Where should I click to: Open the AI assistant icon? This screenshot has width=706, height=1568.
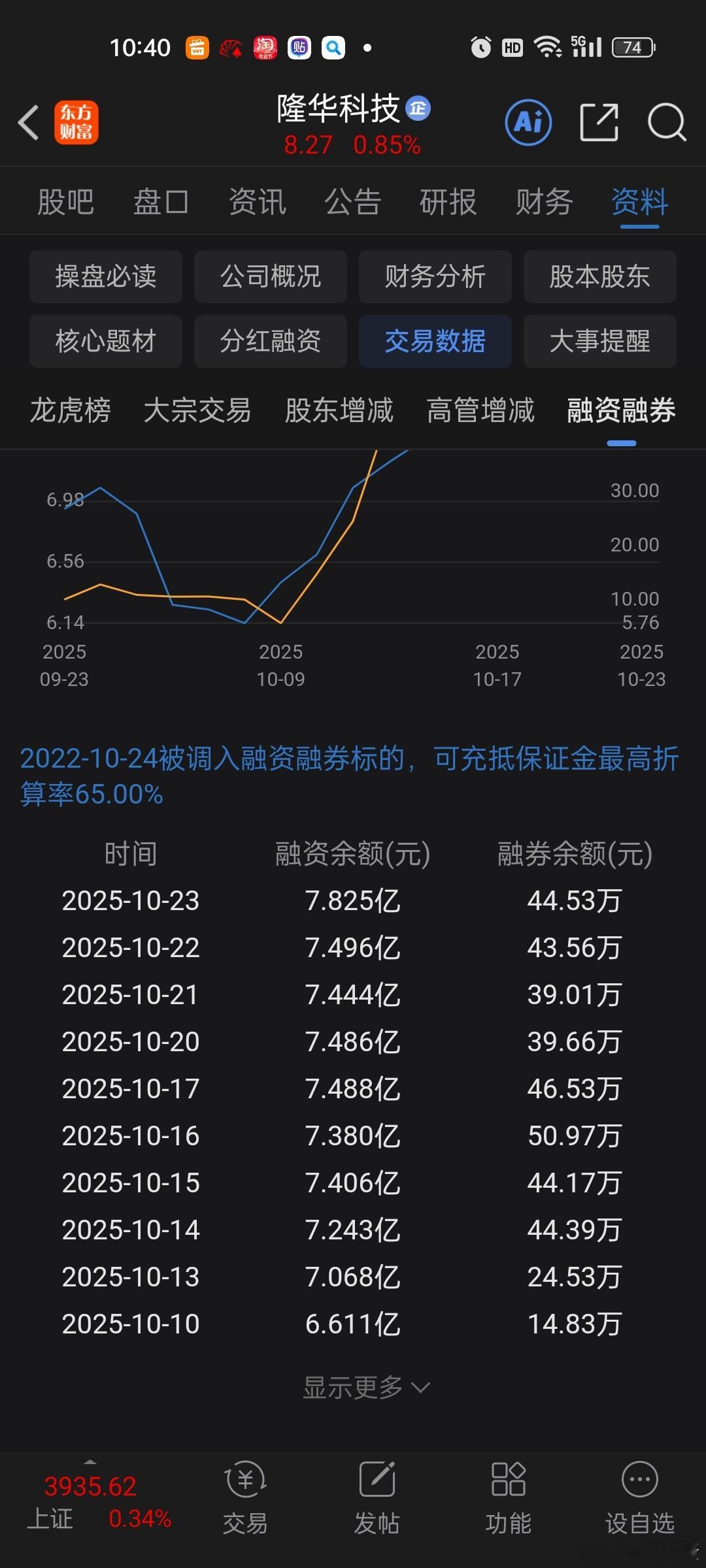528,122
